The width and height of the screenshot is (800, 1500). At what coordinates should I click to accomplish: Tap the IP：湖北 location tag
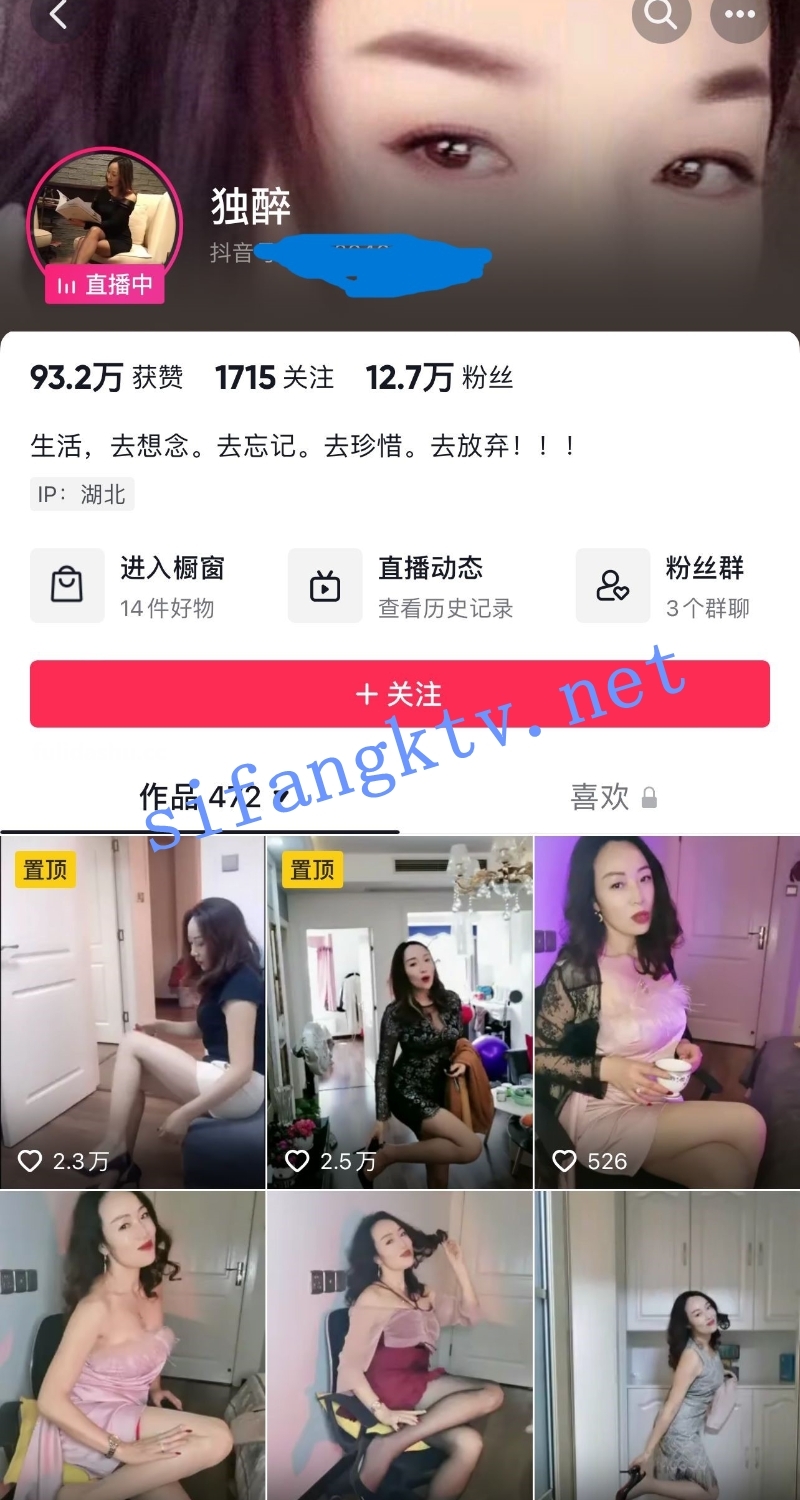81,494
